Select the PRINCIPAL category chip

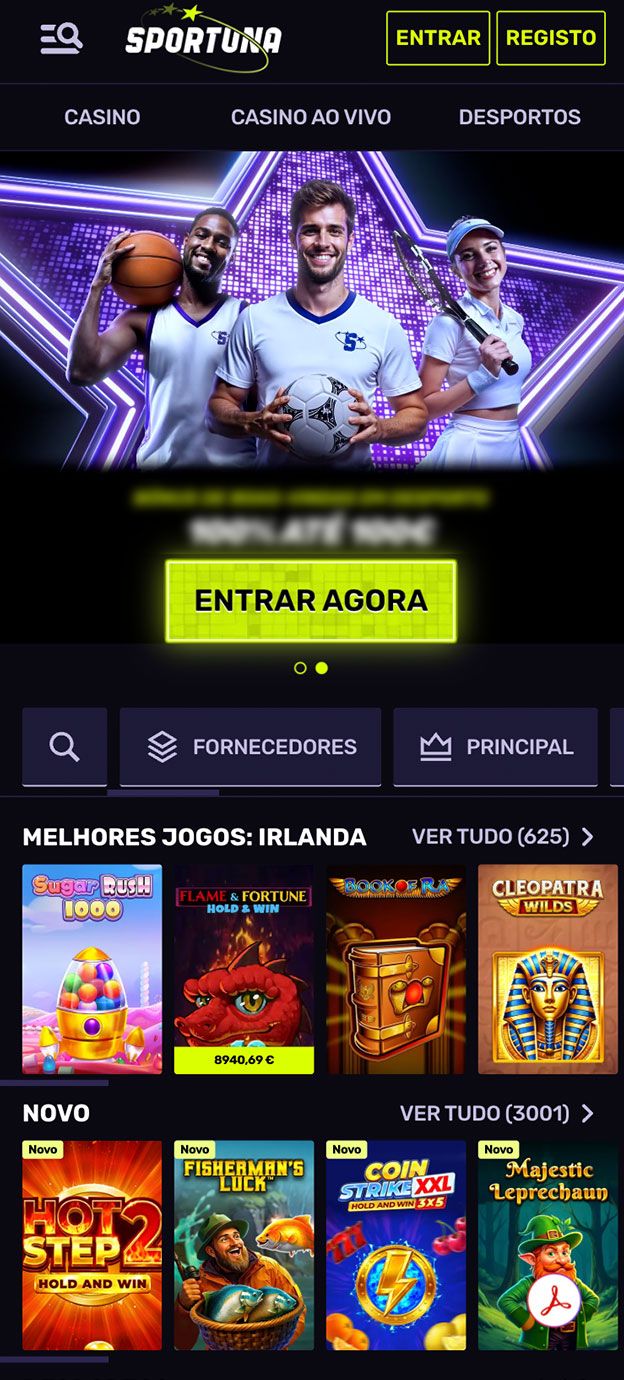(x=495, y=747)
